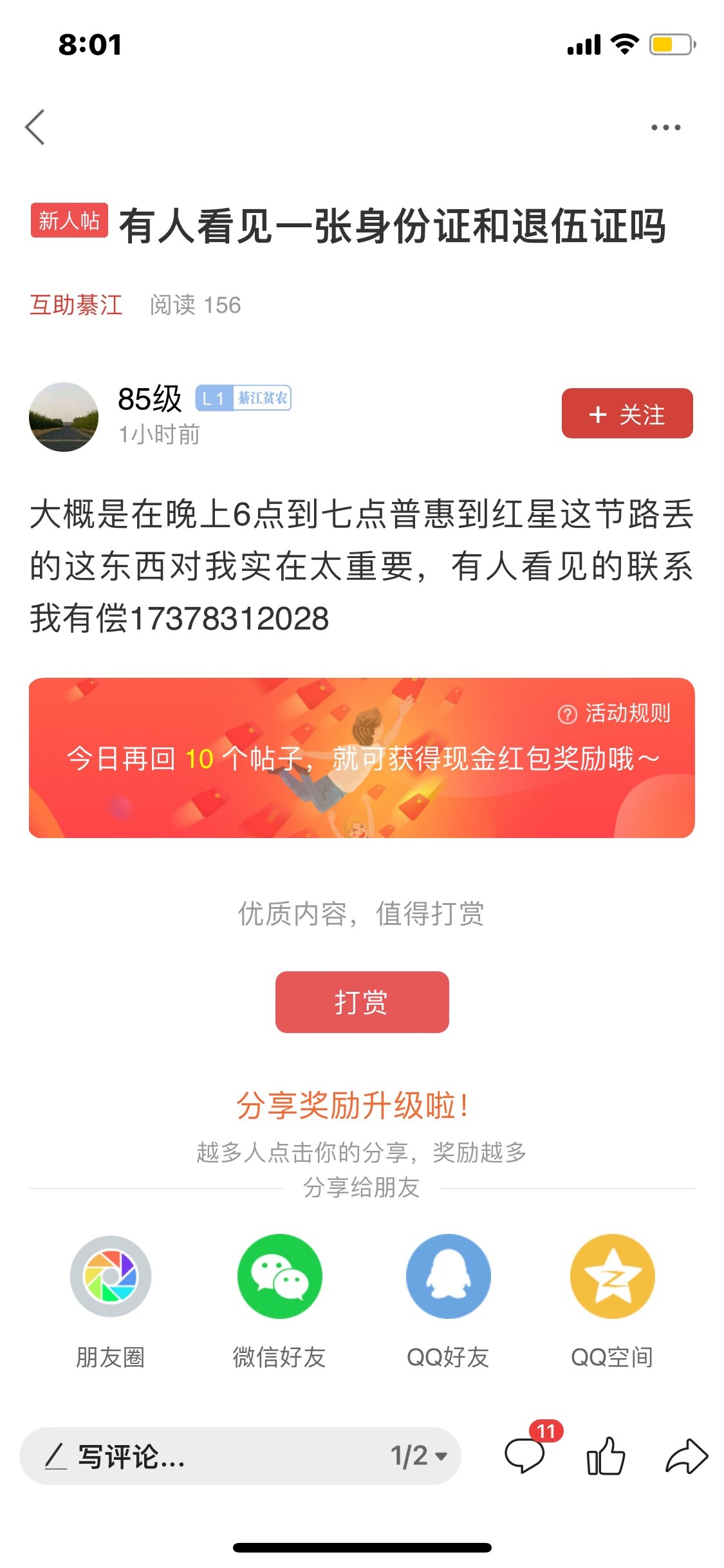Open the three-dot overflow menu
724x1568 pixels.
665,127
